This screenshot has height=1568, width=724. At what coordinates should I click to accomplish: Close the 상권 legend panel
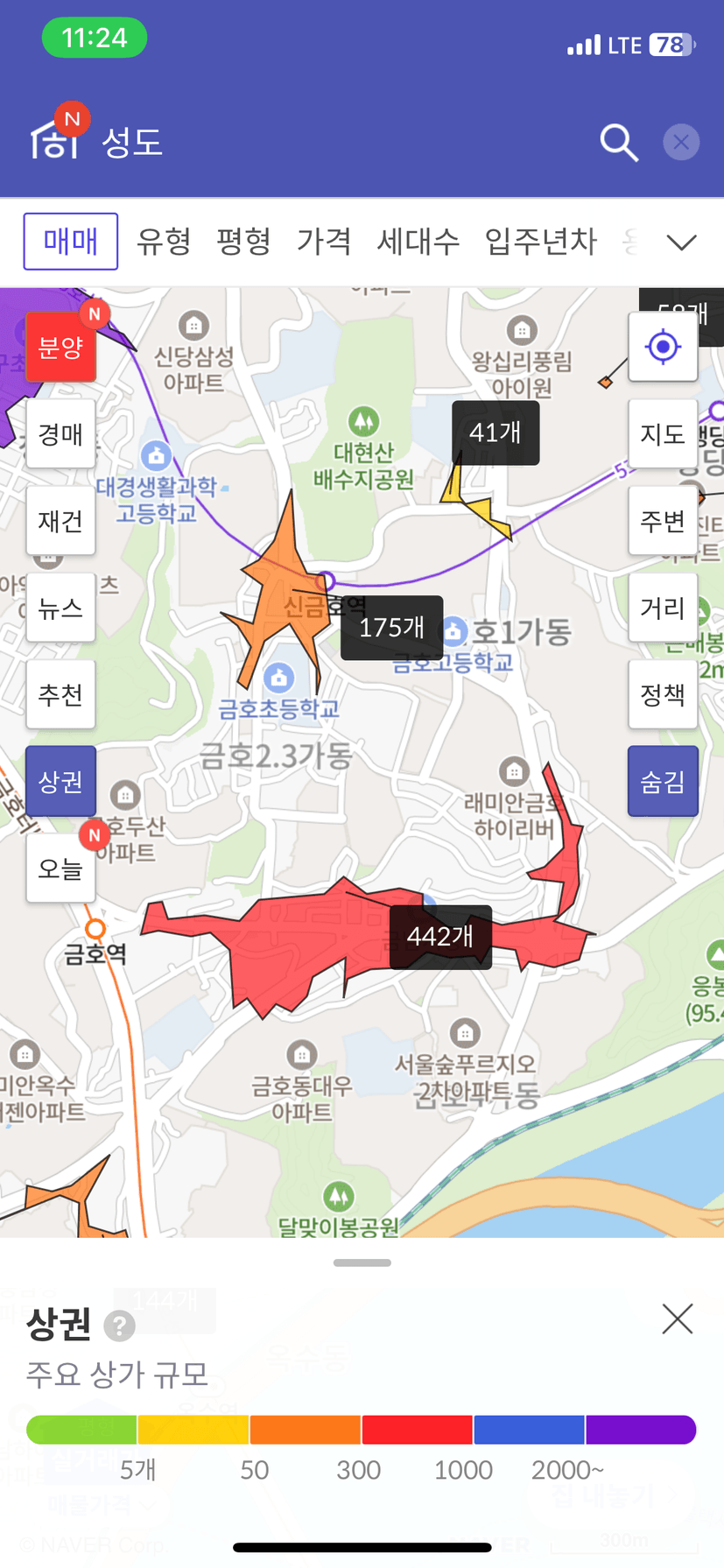pos(677,1318)
